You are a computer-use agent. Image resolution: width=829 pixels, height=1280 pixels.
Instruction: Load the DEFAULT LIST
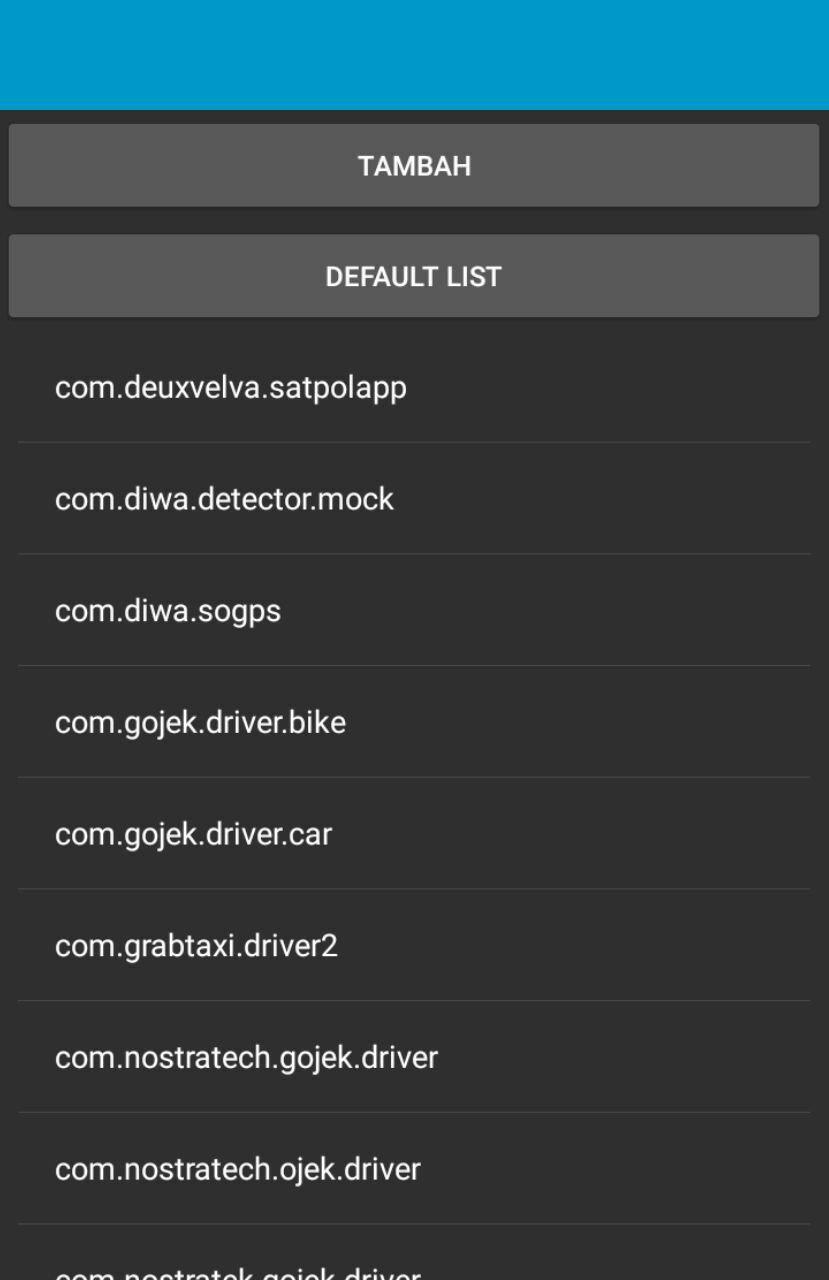click(414, 276)
